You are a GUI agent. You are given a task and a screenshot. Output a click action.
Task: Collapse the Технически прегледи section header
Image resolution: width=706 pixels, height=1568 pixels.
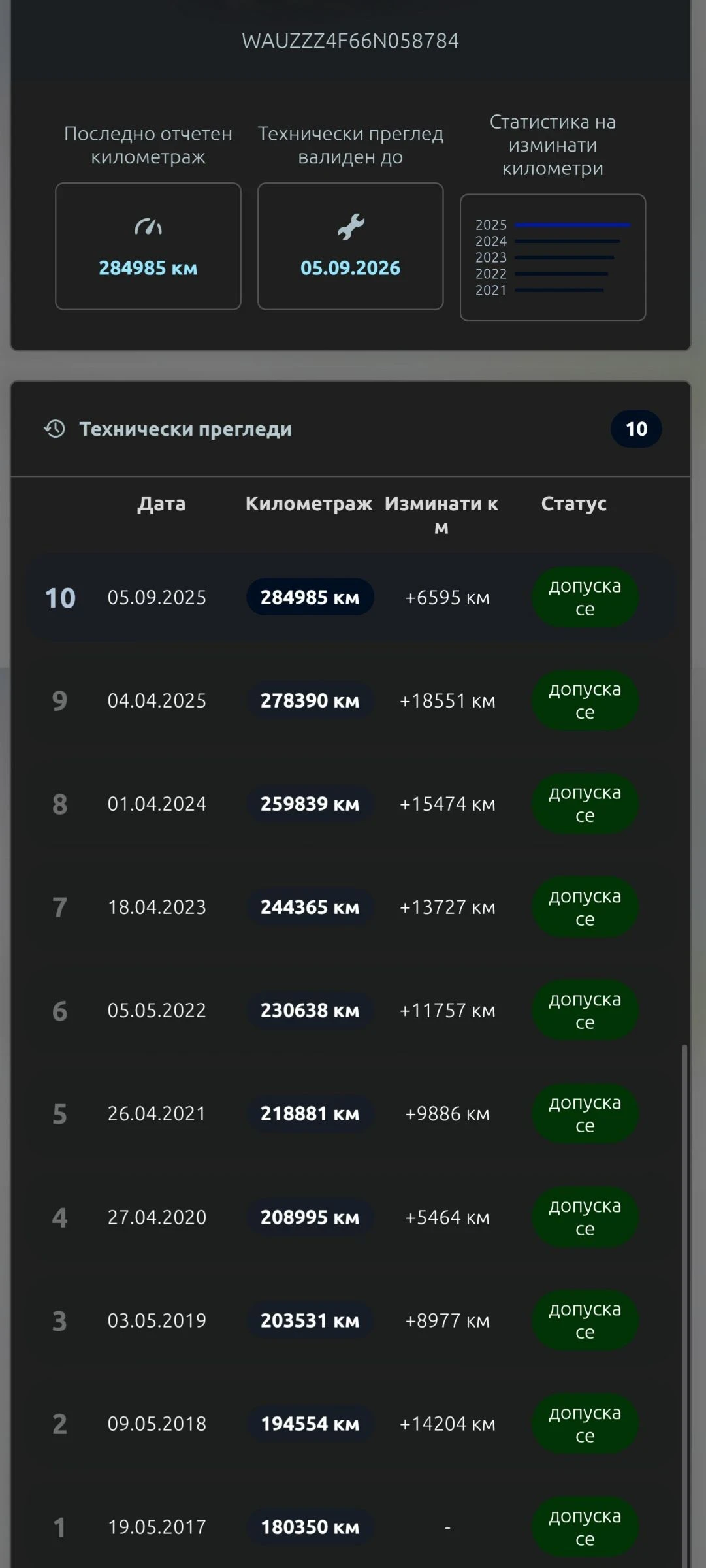coord(351,429)
